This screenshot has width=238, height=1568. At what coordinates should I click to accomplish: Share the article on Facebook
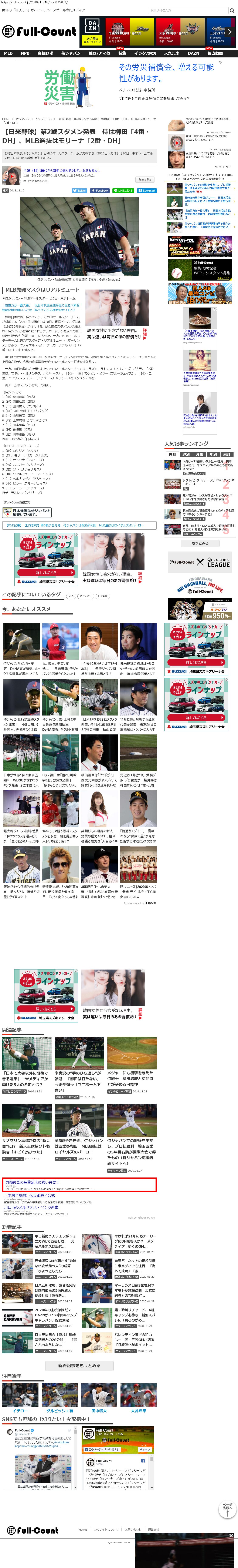point(101,191)
